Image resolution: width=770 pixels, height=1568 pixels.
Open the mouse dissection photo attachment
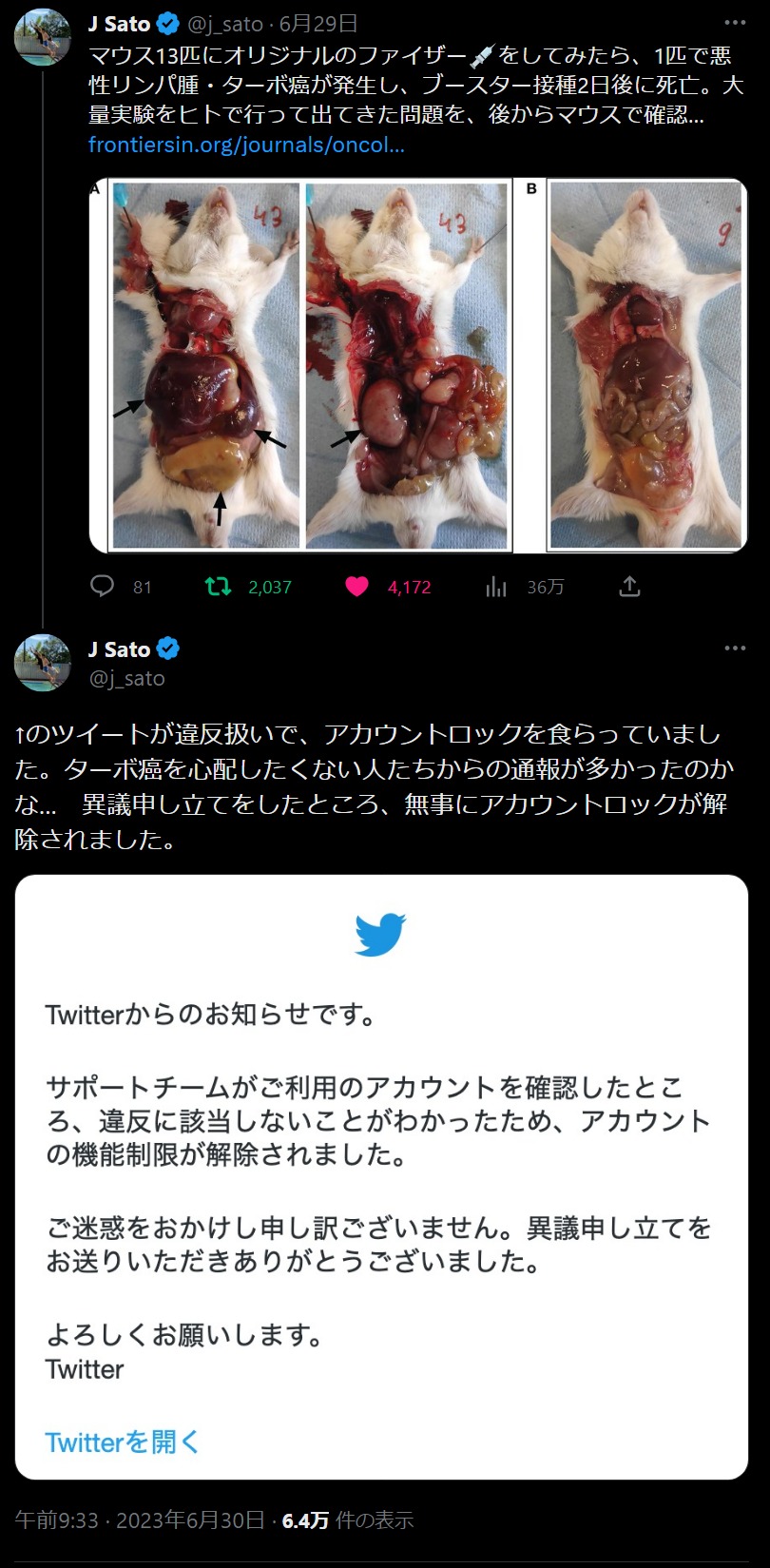click(x=418, y=365)
